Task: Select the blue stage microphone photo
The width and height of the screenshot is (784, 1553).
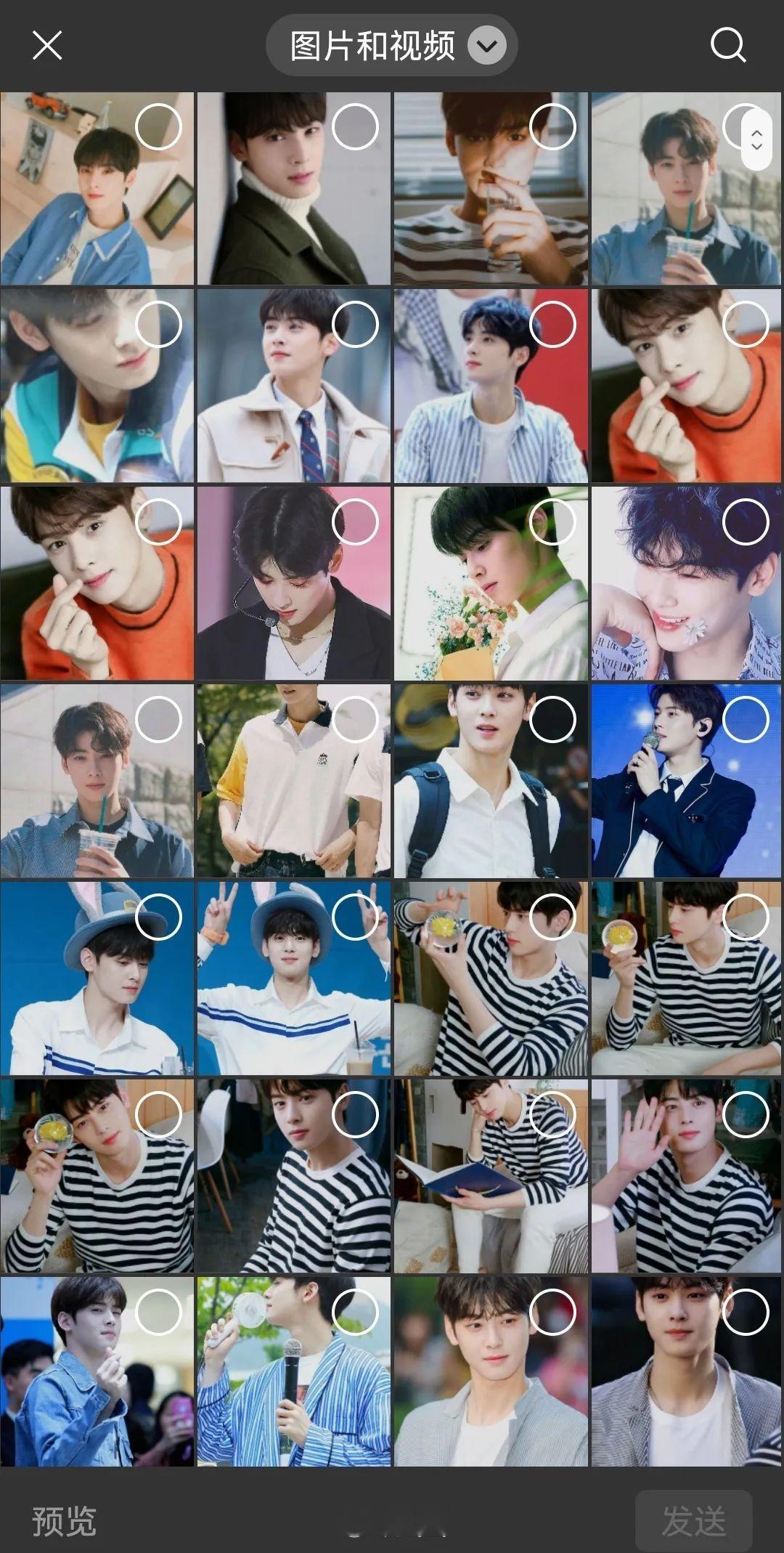Action: point(746,719)
